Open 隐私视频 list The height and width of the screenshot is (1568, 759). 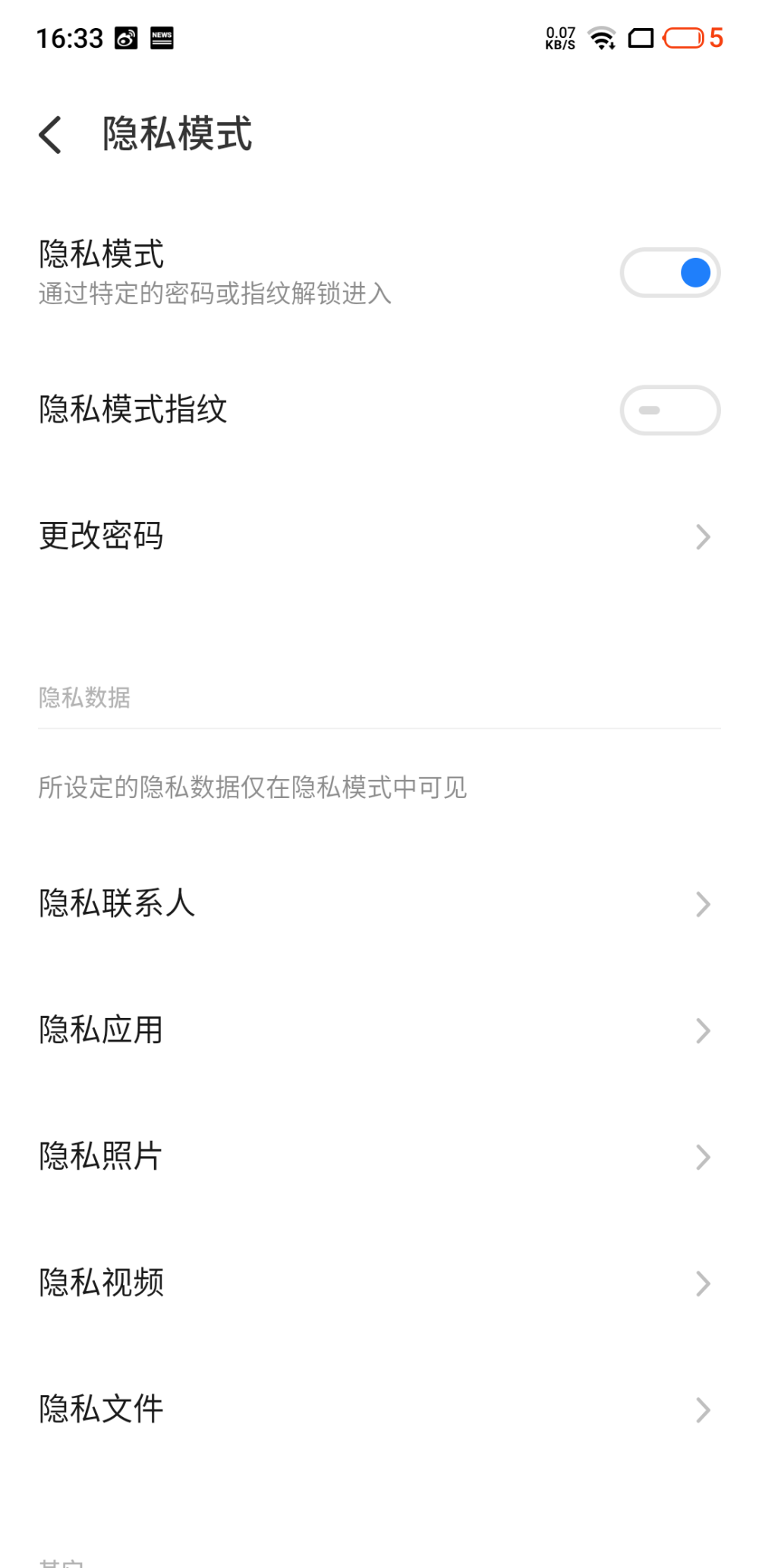(379, 1284)
